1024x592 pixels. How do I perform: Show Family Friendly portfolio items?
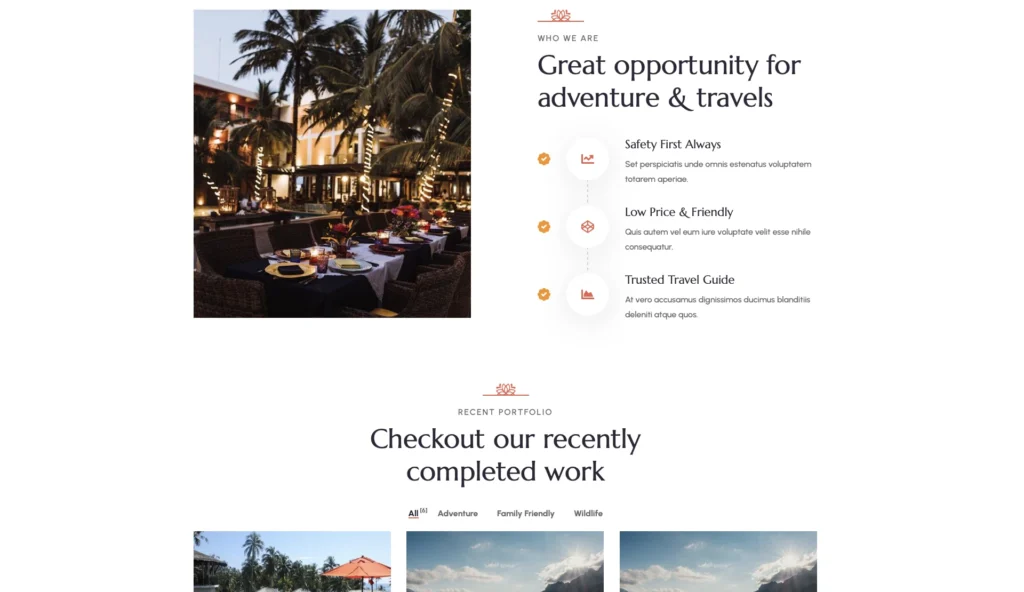point(525,513)
